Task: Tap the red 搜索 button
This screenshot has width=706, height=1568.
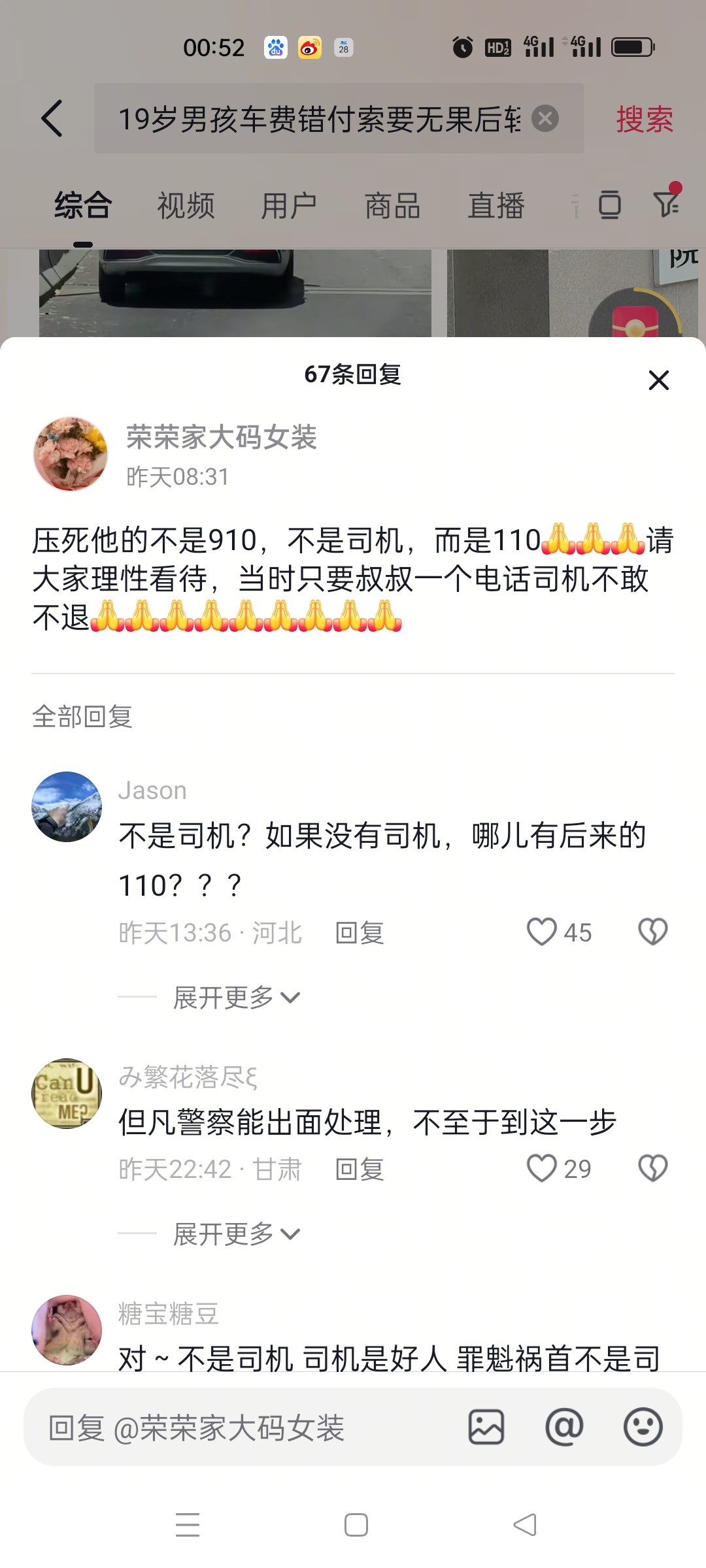Action: tap(644, 120)
